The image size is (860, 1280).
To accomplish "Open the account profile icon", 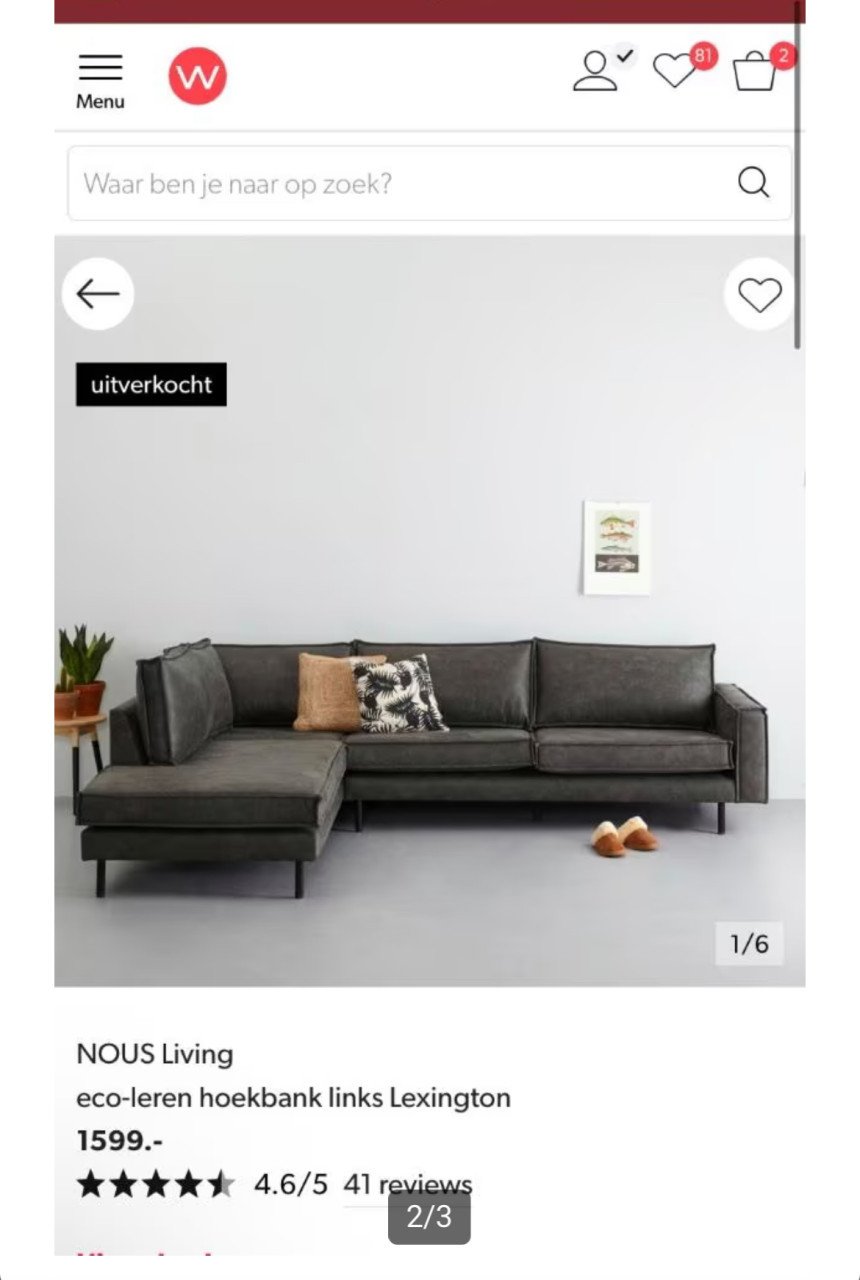I will [x=596, y=72].
